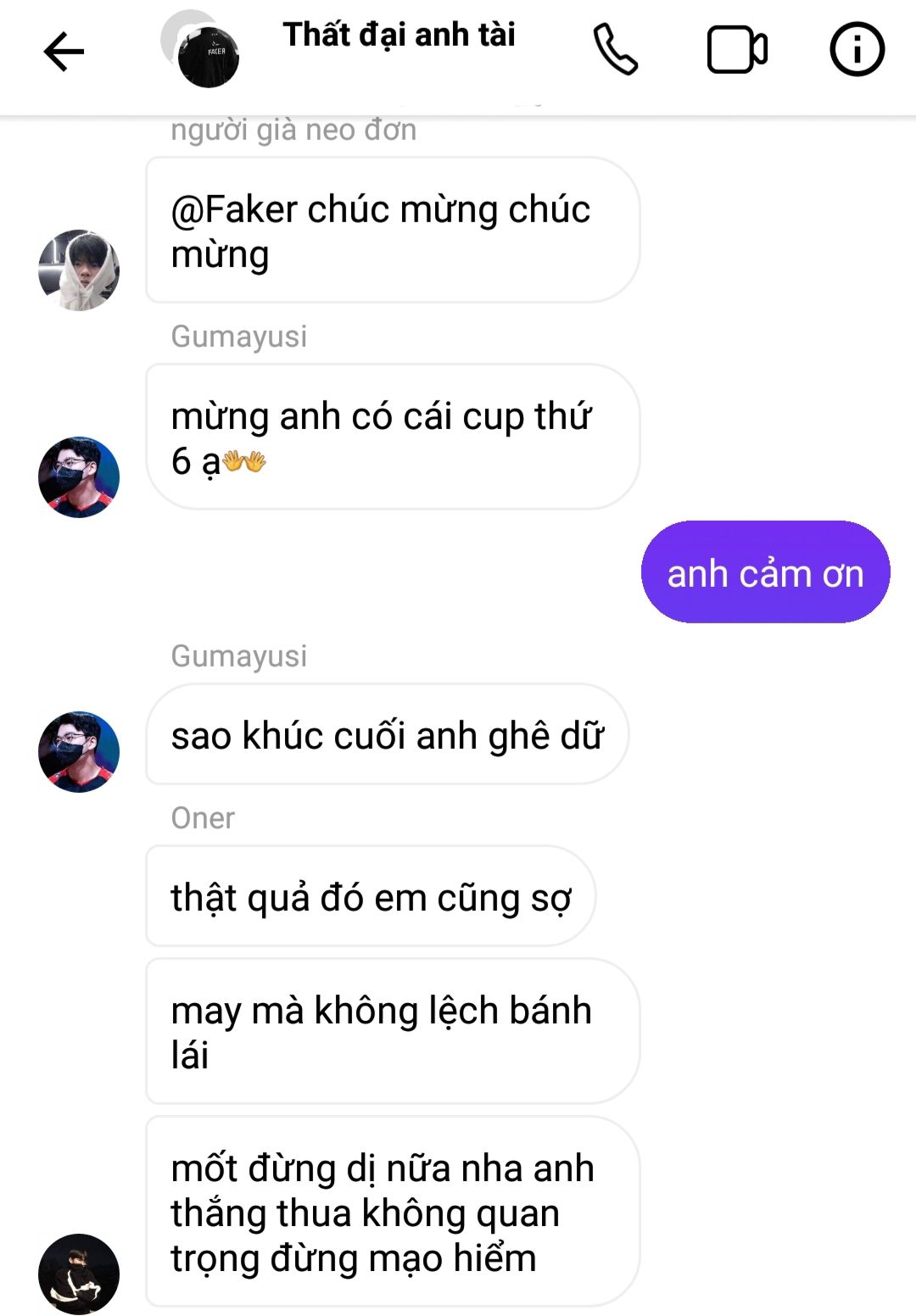This screenshot has width=916, height=1316.
Task: Open the Thất đại anh tài group header
Action: click(x=398, y=36)
